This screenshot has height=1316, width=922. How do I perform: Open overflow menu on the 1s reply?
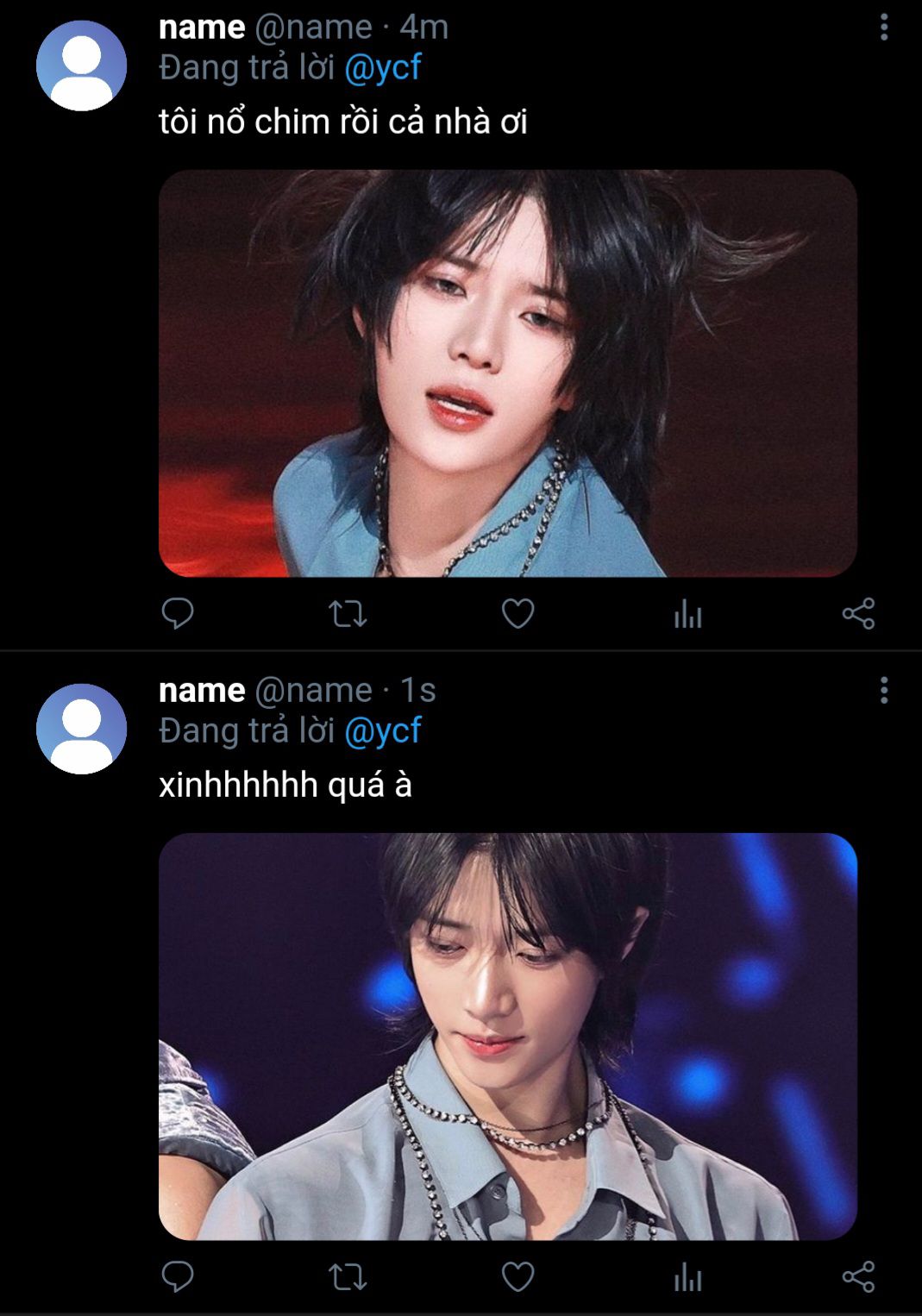point(884,691)
